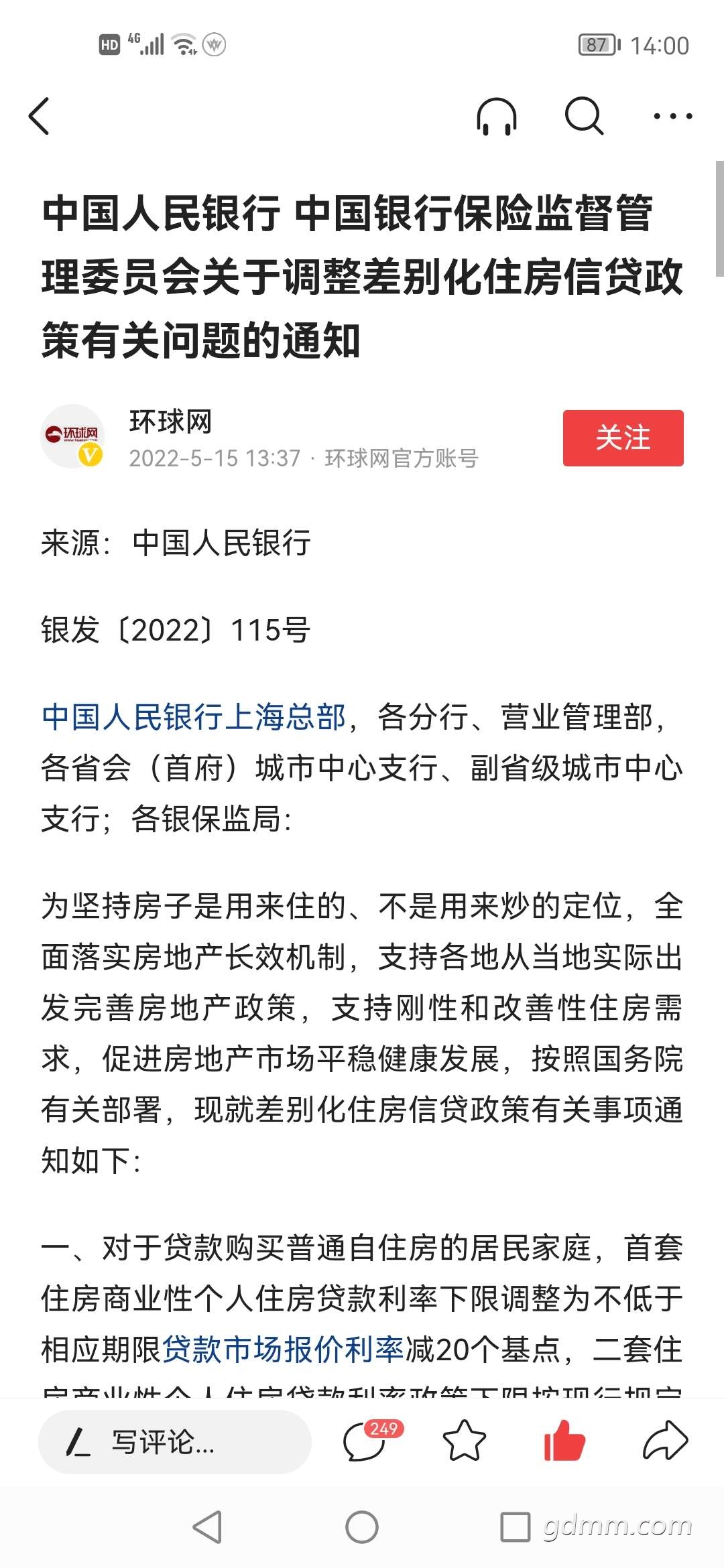Viewport: 724px width, 1568px height.
Task: Follow 环球网 with the 关注 button
Action: 623,438
